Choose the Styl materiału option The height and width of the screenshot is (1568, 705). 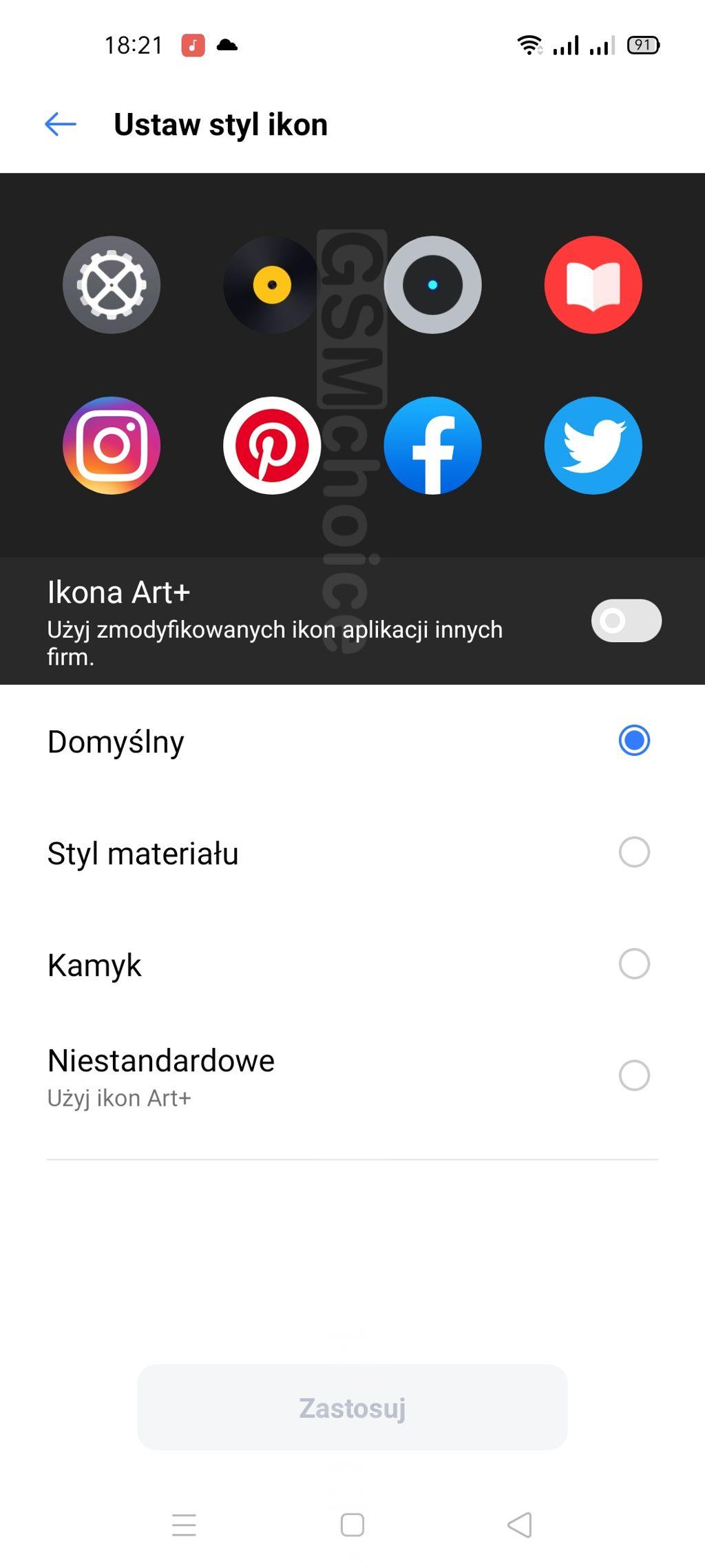point(633,852)
